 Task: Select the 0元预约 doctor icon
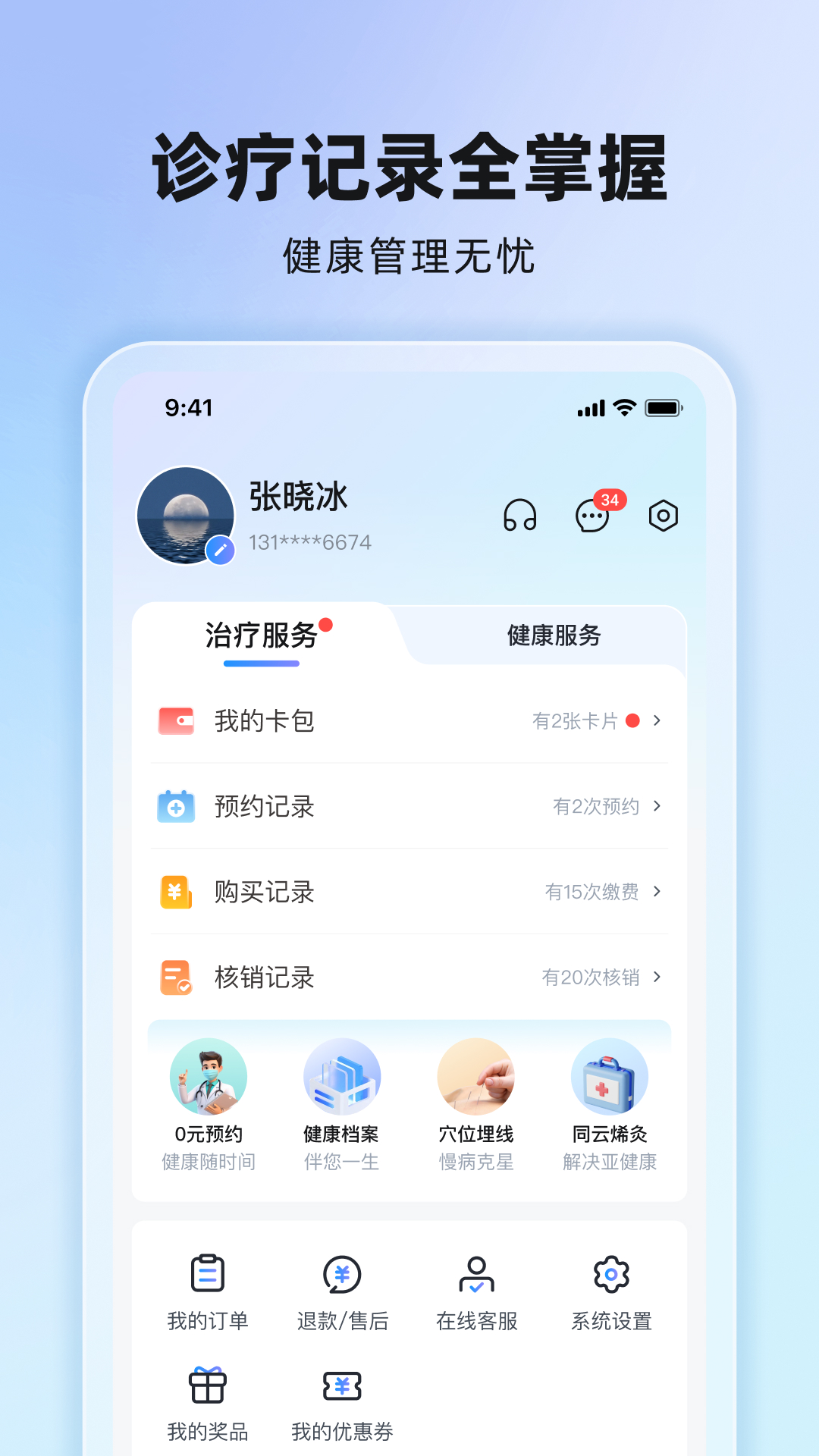[209, 1077]
